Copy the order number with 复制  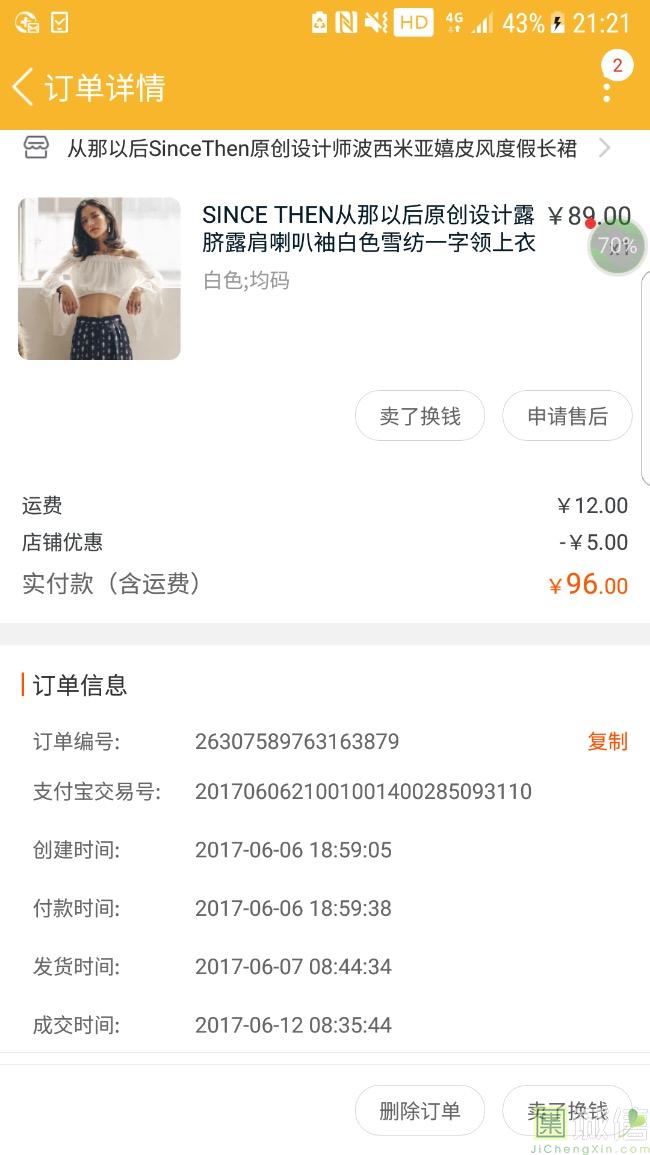pos(607,741)
